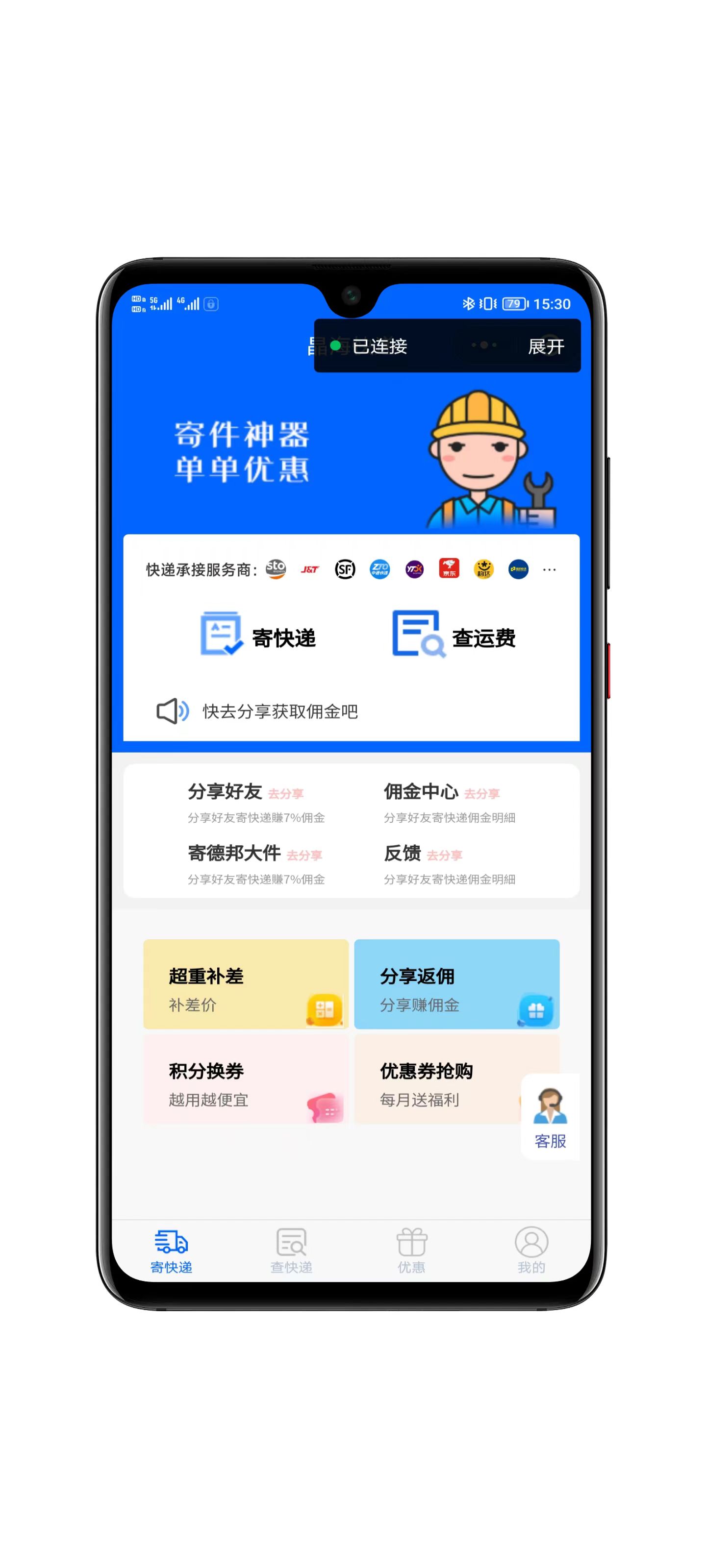Screen dimensions: 706x1568
Task: Open the 优惠券抢购 card
Action: pyautogui.click(x=435, y=1078)
